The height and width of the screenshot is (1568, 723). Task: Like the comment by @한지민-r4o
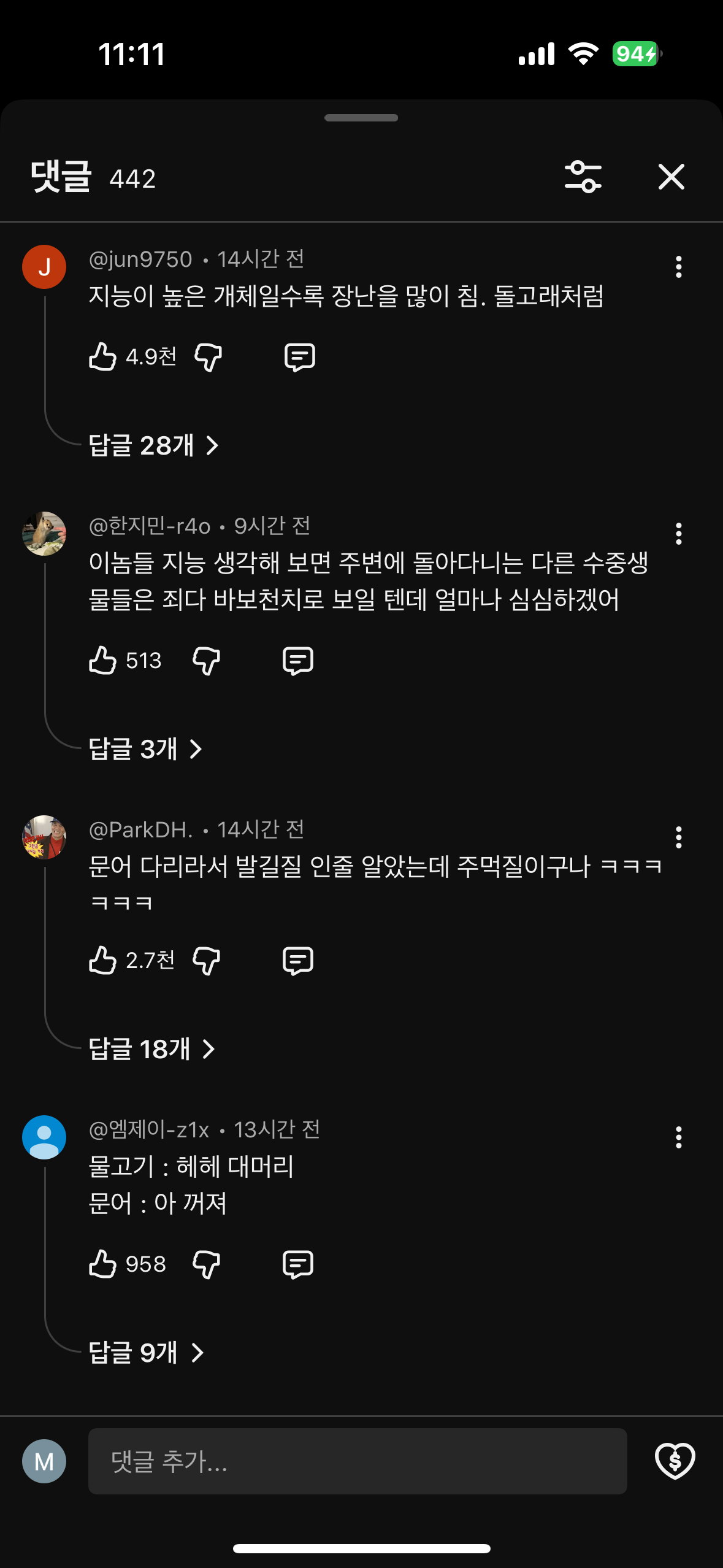[102, 661]
